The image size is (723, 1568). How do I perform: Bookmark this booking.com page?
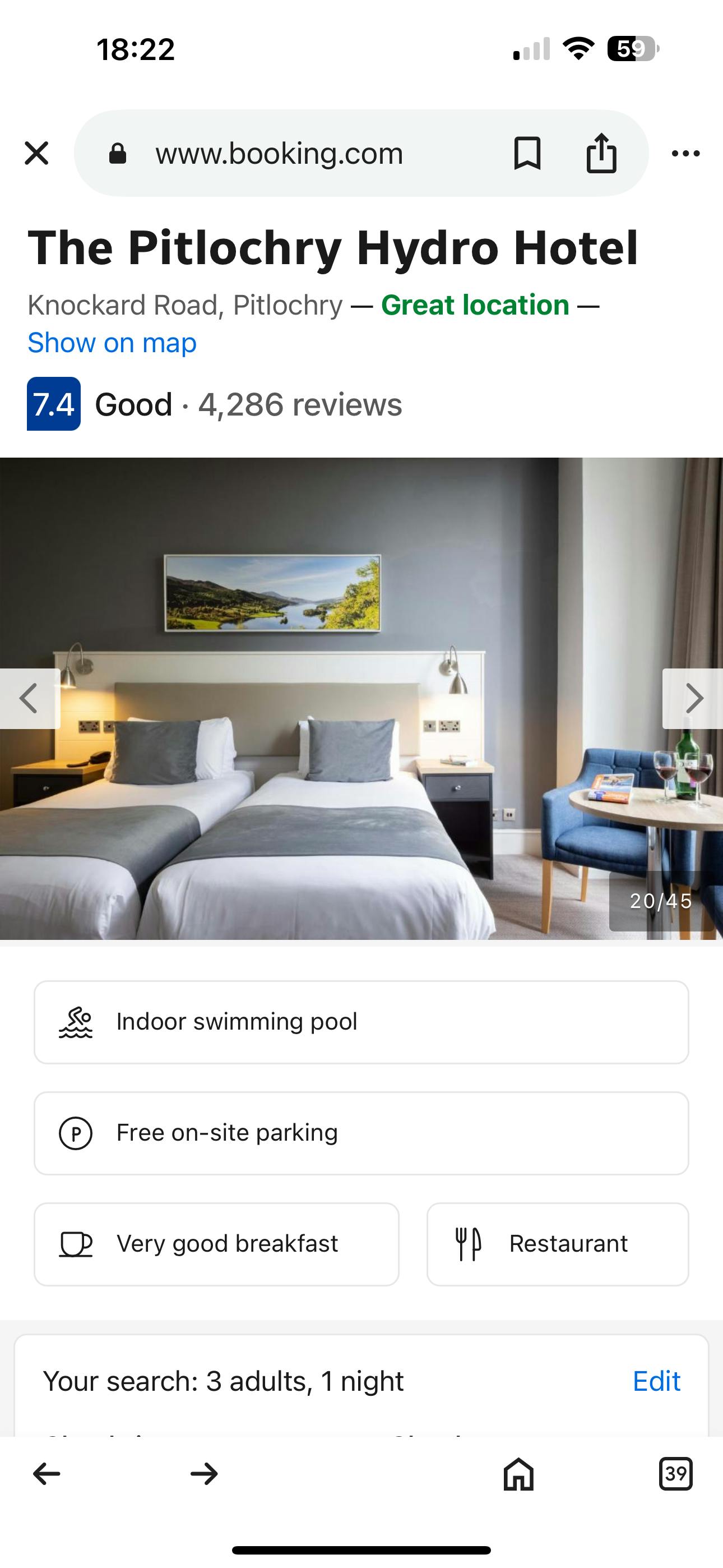527,154
